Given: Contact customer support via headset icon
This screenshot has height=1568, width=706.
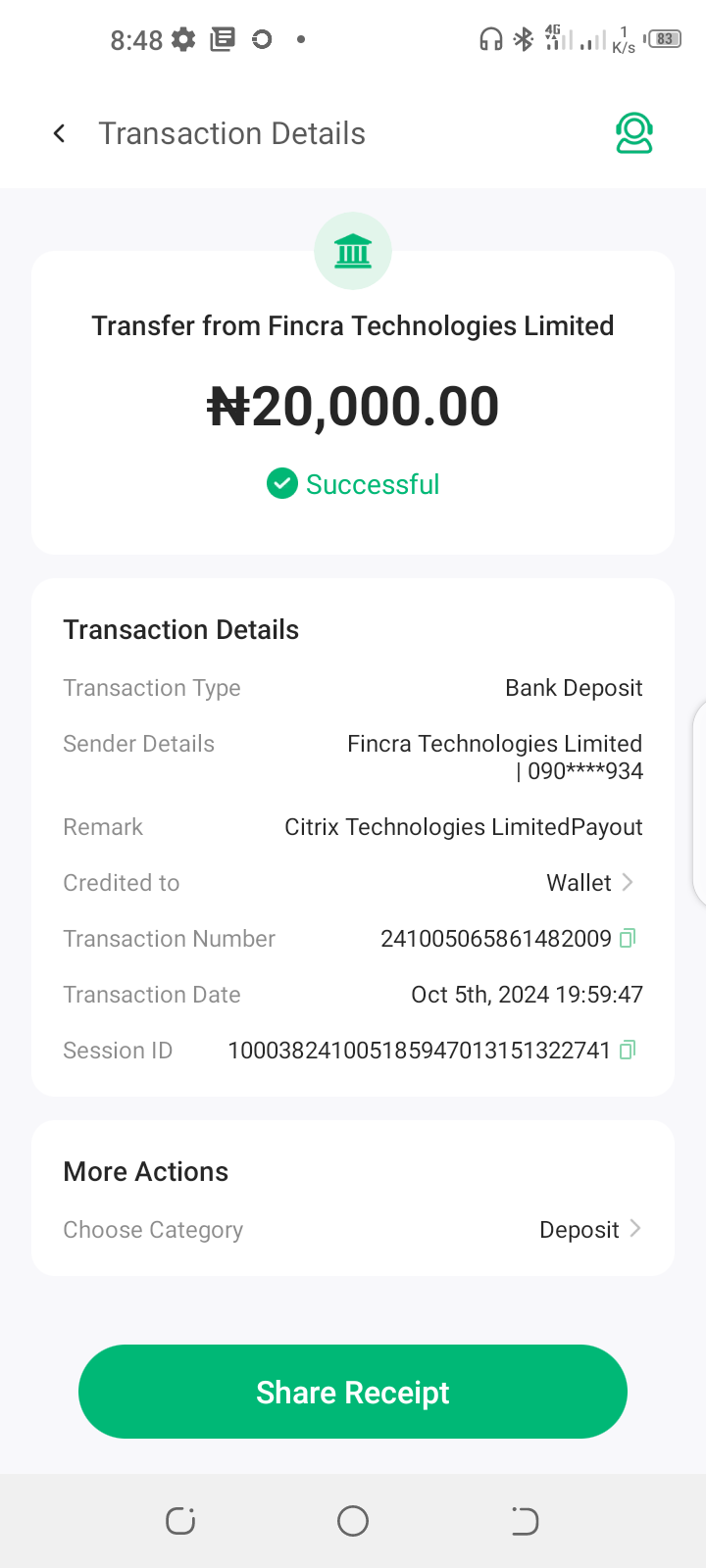Looking at the screenshot, I should point(634,133).
